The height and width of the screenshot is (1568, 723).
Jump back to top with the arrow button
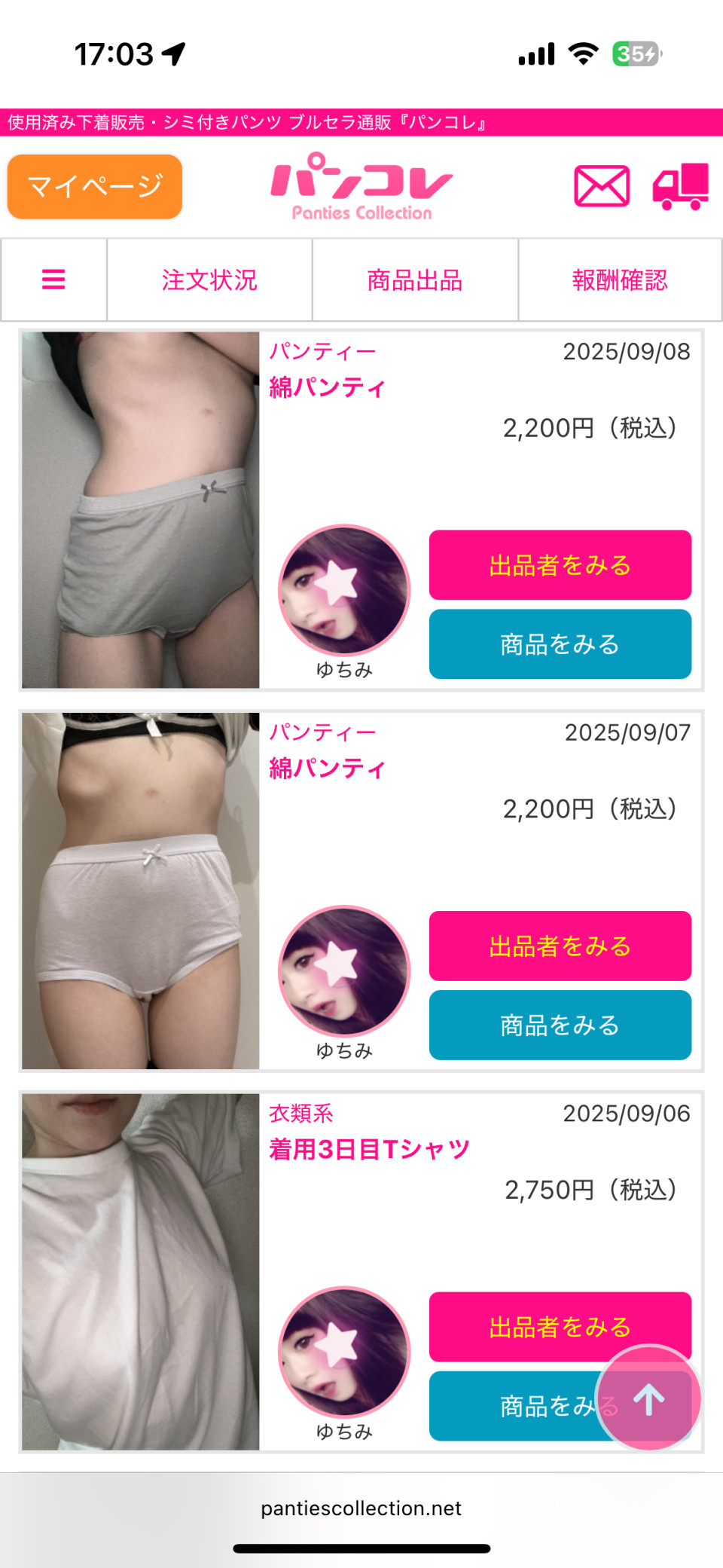(x=648, y=1398)
